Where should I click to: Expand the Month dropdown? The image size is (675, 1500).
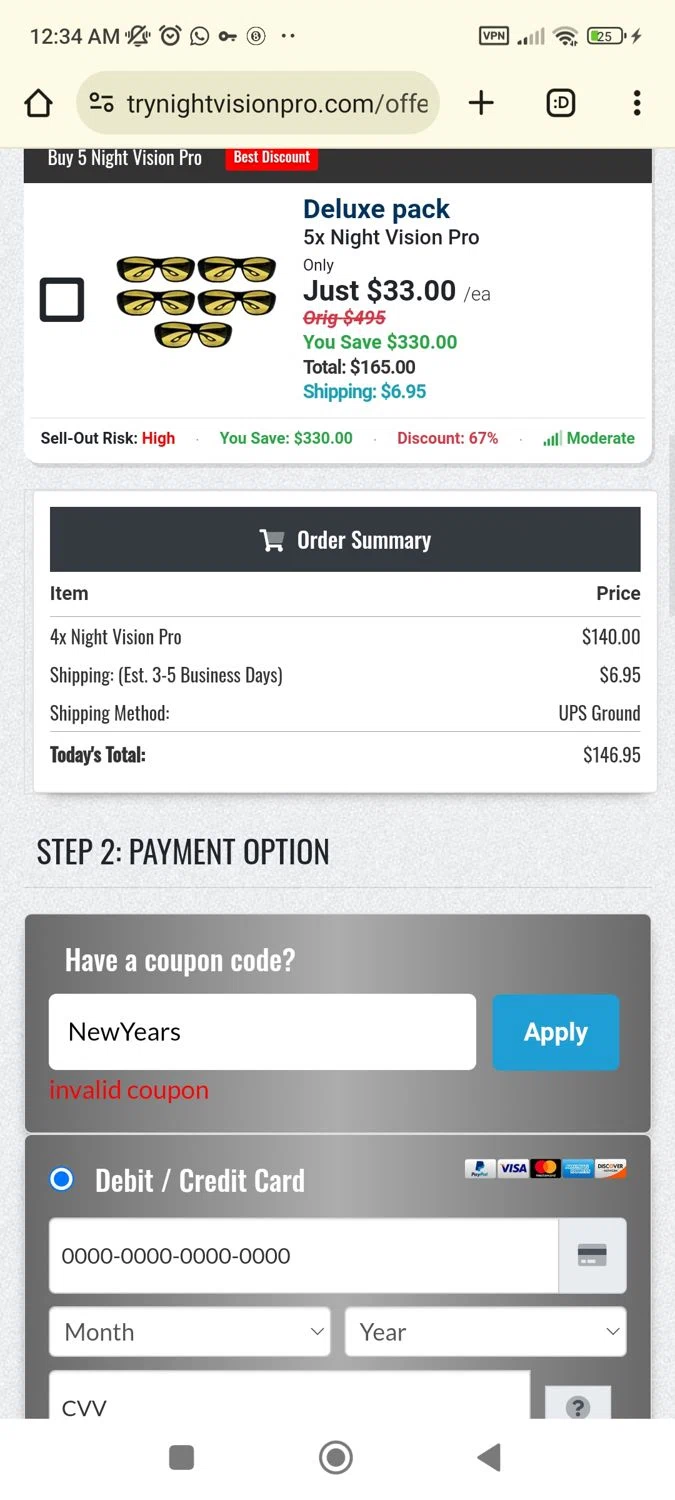190,1332
